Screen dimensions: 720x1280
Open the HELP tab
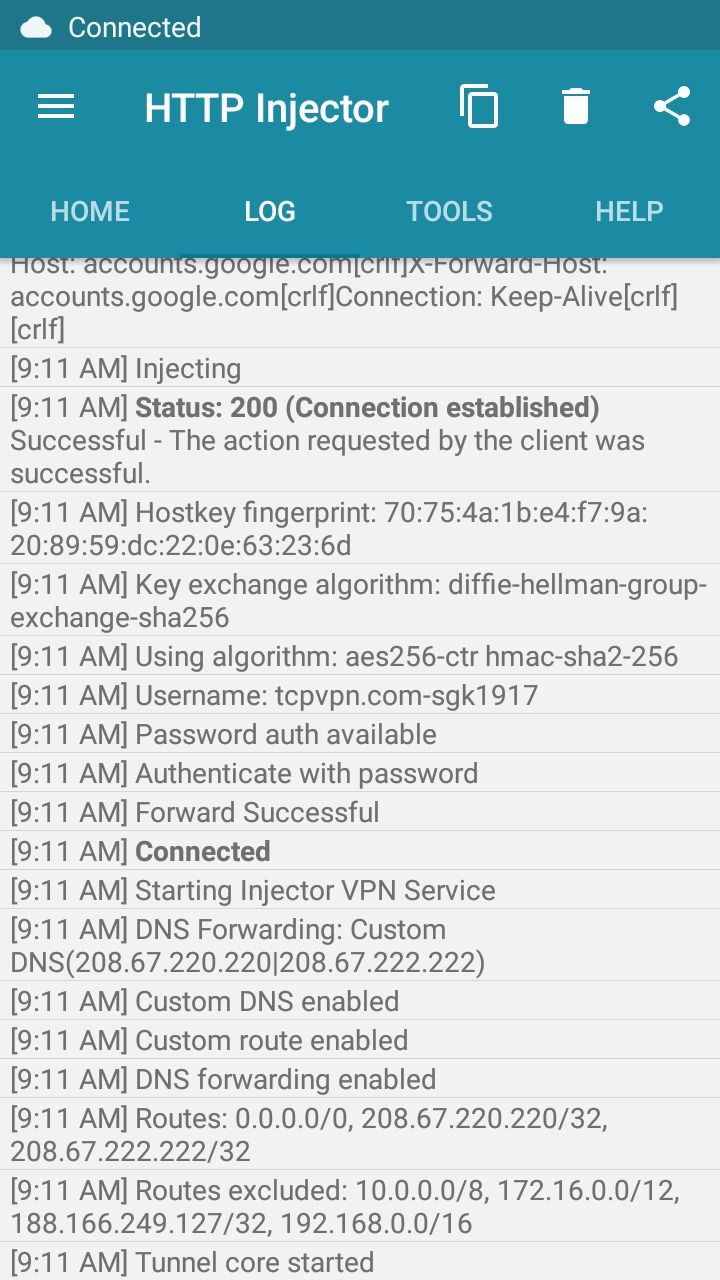(630, 211)
